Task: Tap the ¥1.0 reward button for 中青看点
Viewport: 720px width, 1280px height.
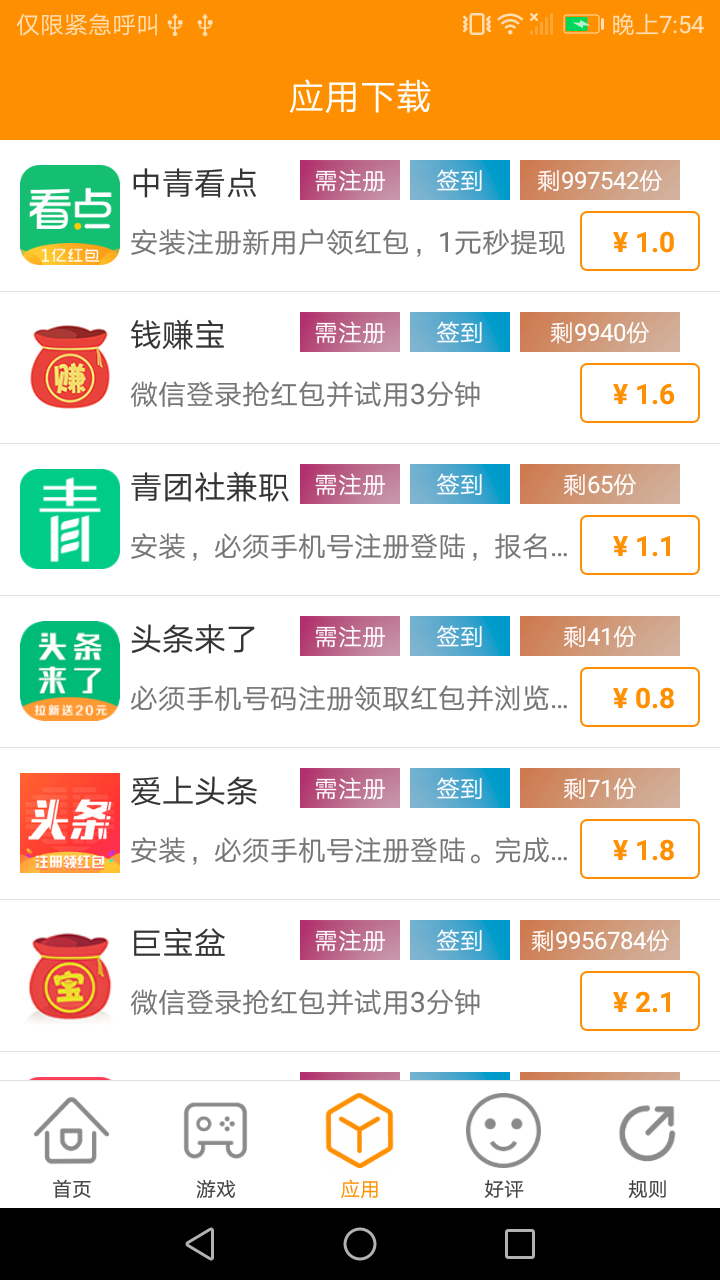Action: pyautogui.click(x=640, y=242)
